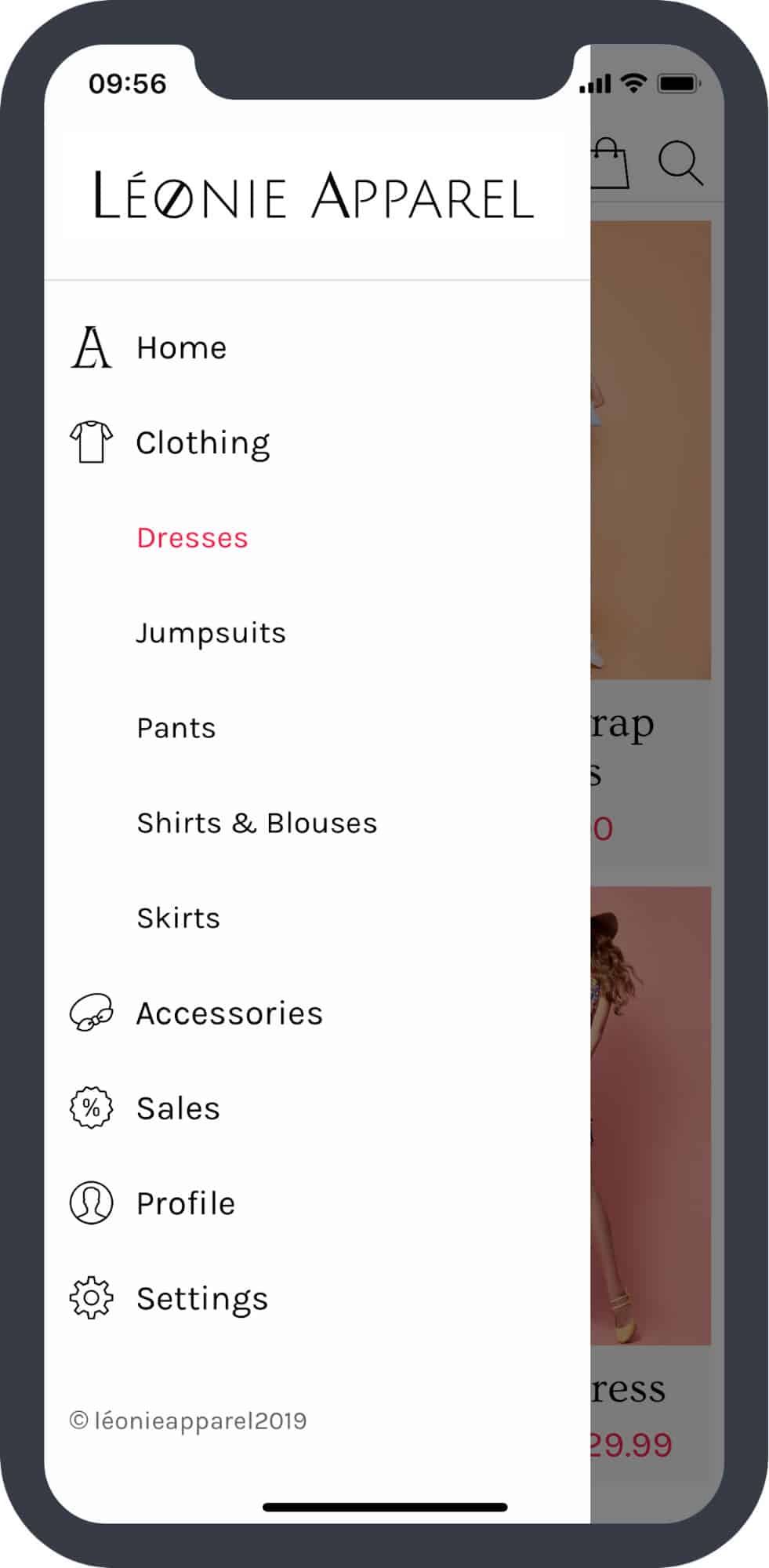The height and width of the screenshot is (1568, 769).
Task: Open the shopping bag
Action: (x=611, y=163)
